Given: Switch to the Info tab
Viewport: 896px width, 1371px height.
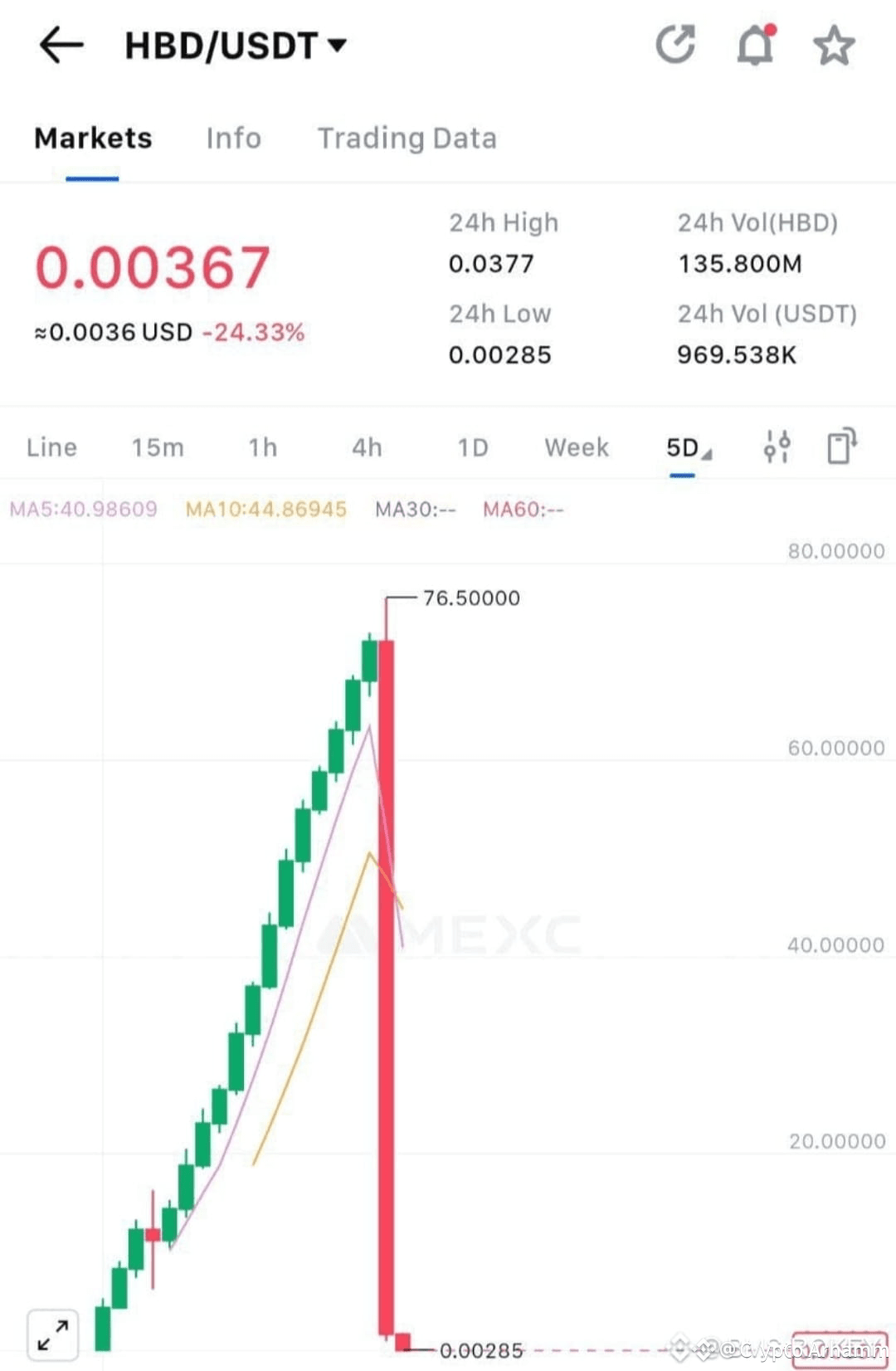Looking at the screenshot, I should 233,138.
